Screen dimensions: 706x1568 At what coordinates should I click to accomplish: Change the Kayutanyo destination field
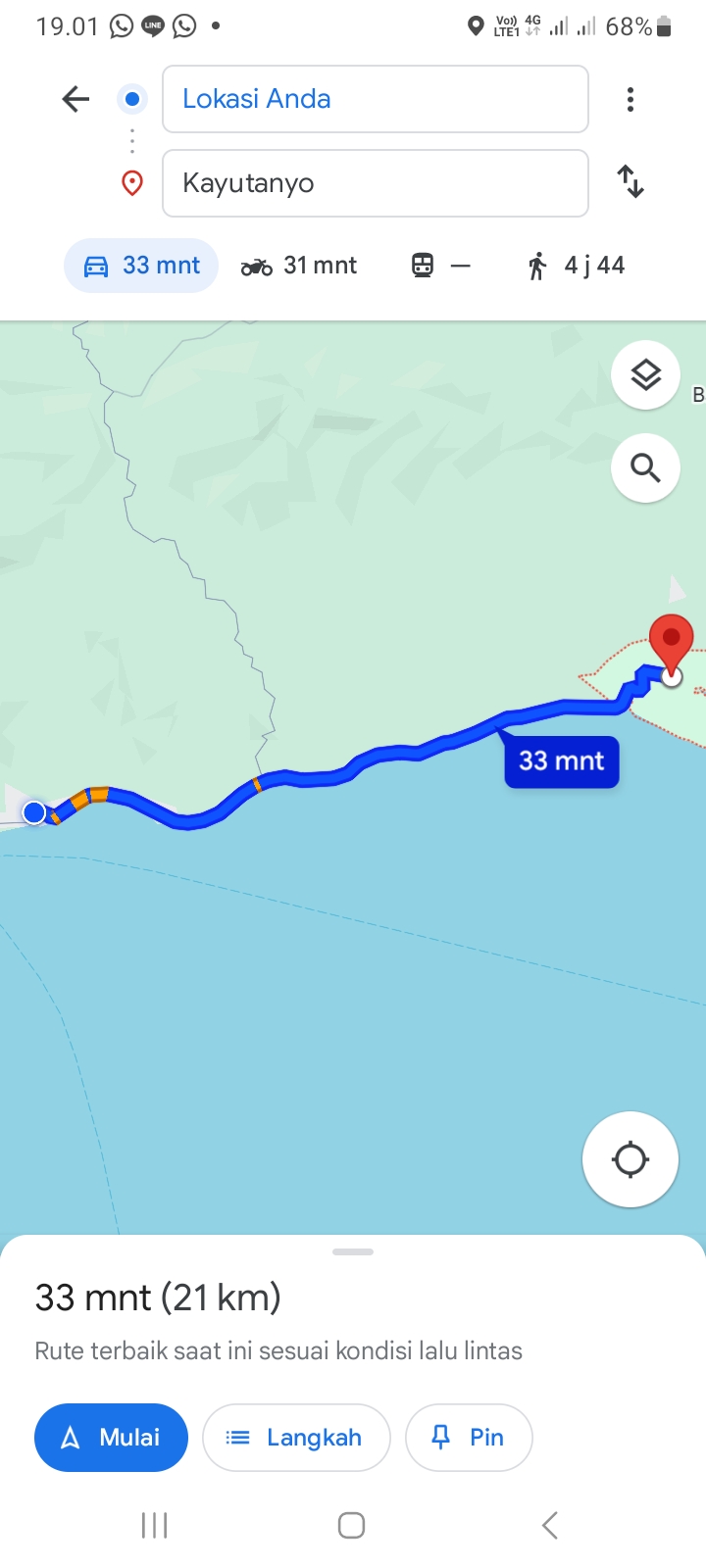375,183
